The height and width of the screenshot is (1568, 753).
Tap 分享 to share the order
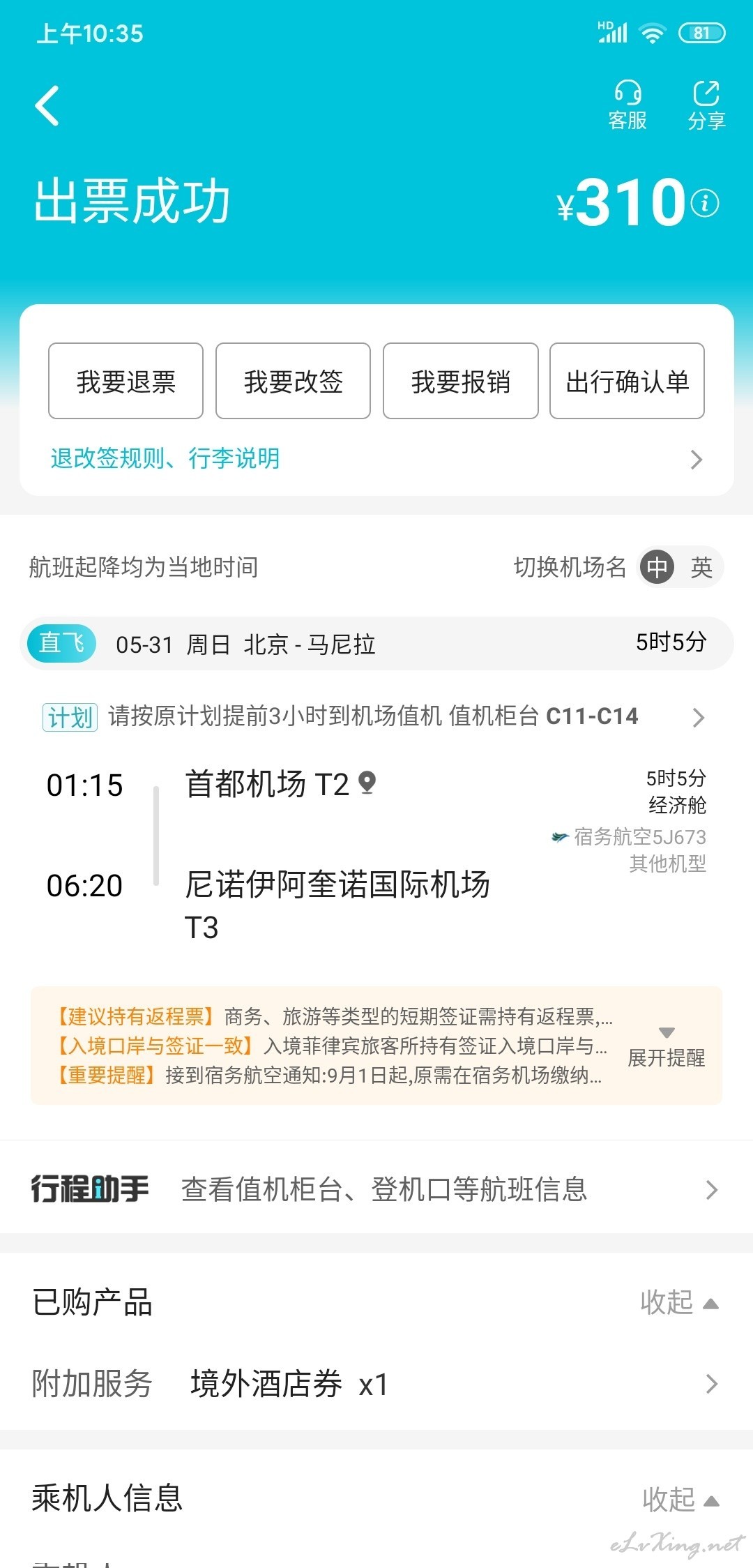pyautogui.click(x=706, y=105)
